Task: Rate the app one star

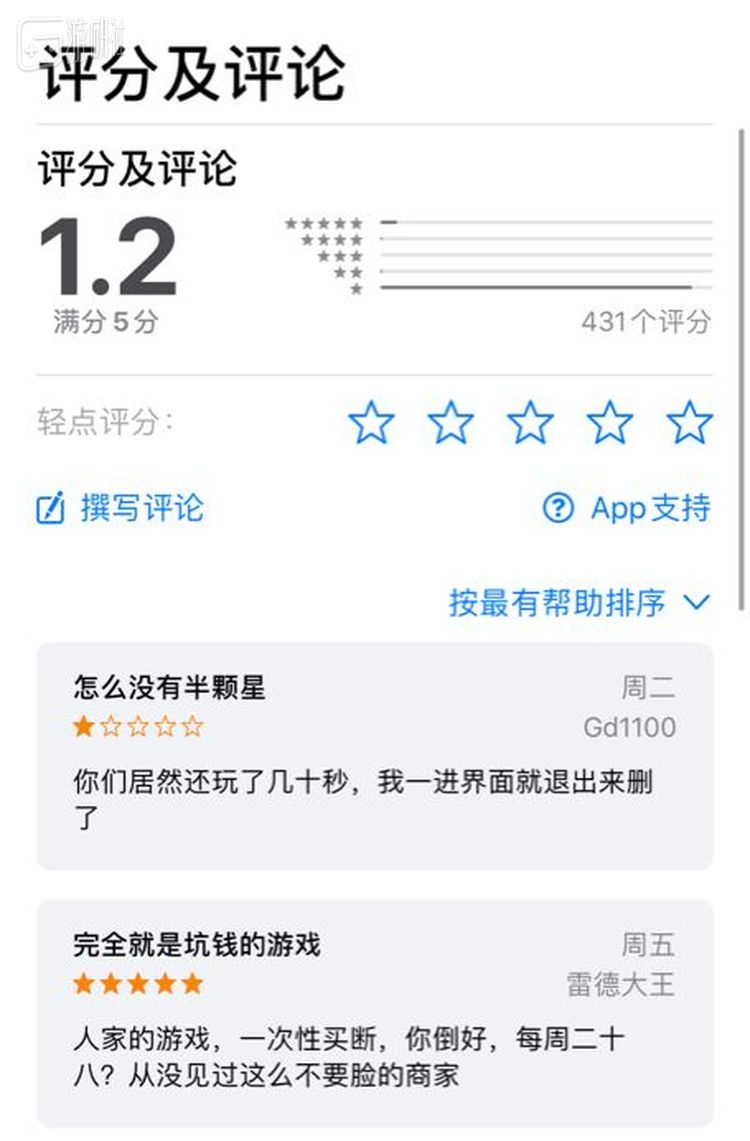Action: point(371,422)
